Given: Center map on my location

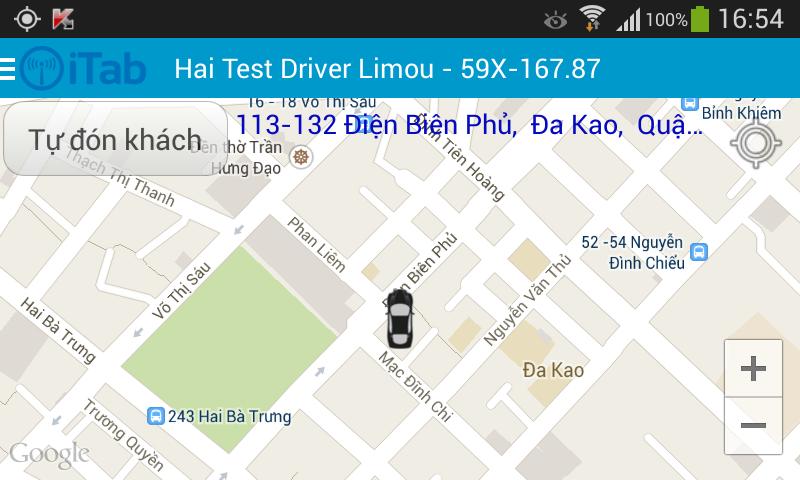Looking at the screenshot, I should click(x=755, y=143).
